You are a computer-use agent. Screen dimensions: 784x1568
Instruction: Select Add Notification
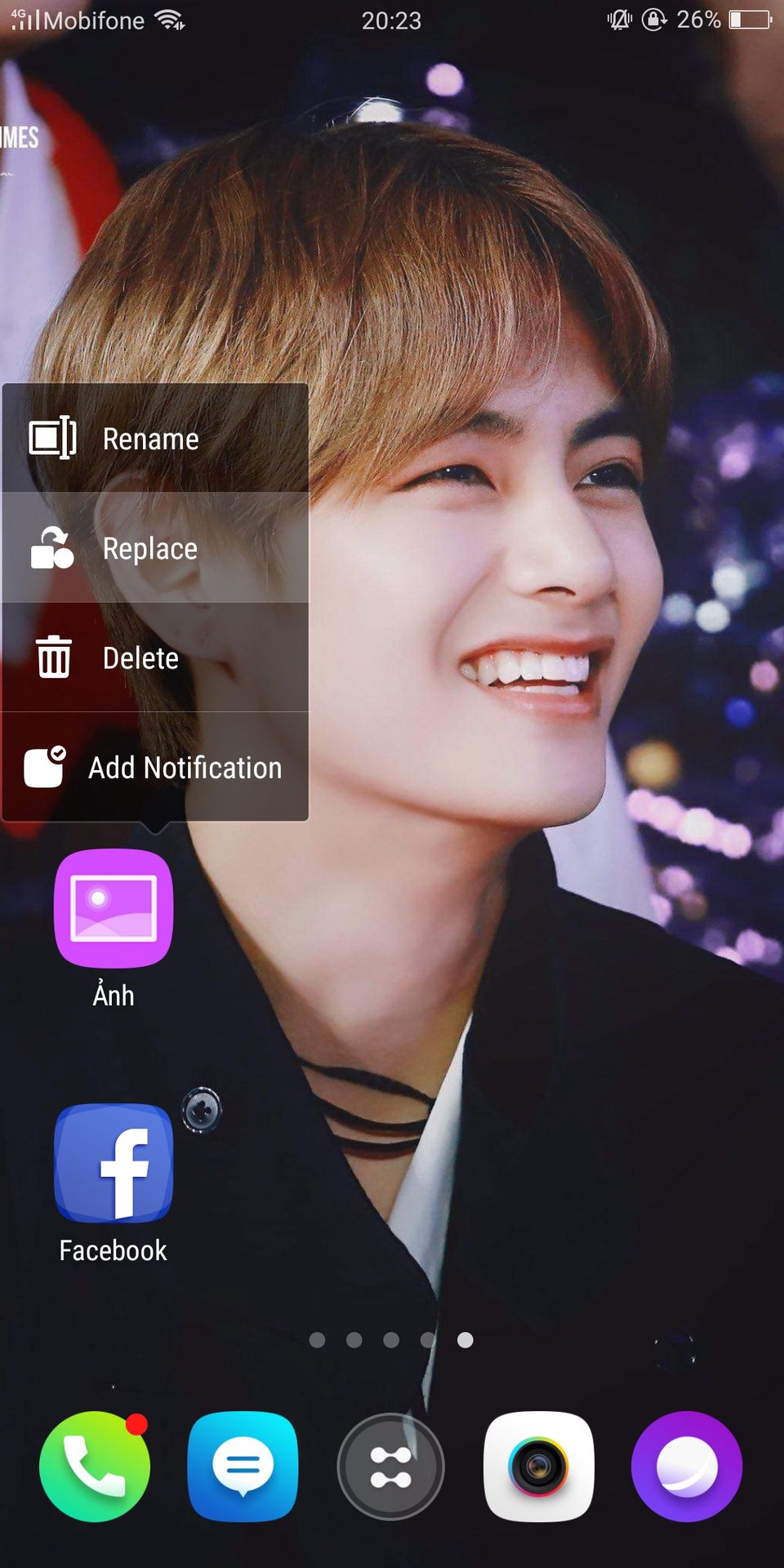155,767
